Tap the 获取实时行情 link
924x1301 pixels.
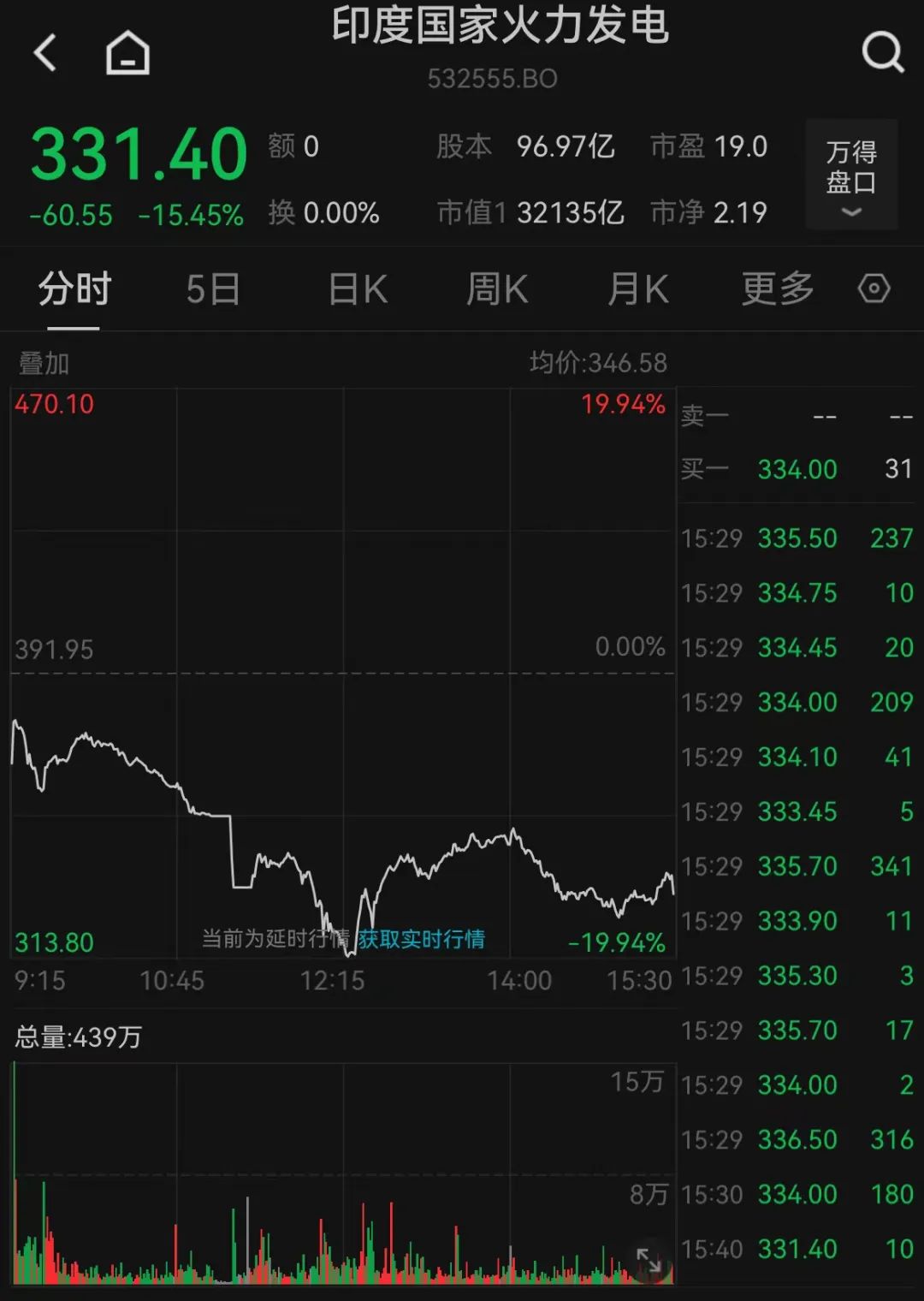click(421, 939)
